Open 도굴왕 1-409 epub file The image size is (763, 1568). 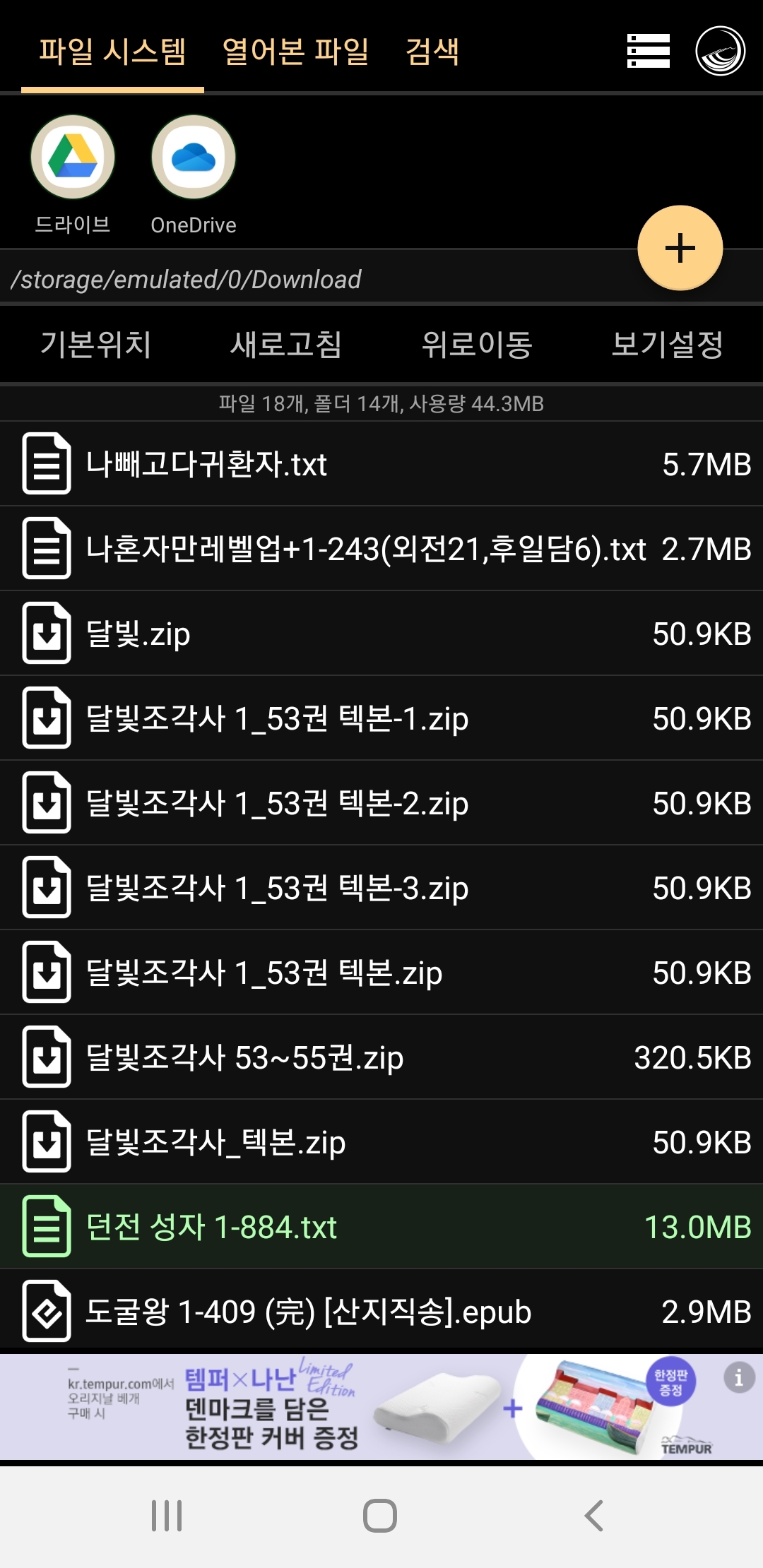[381, 1312]
